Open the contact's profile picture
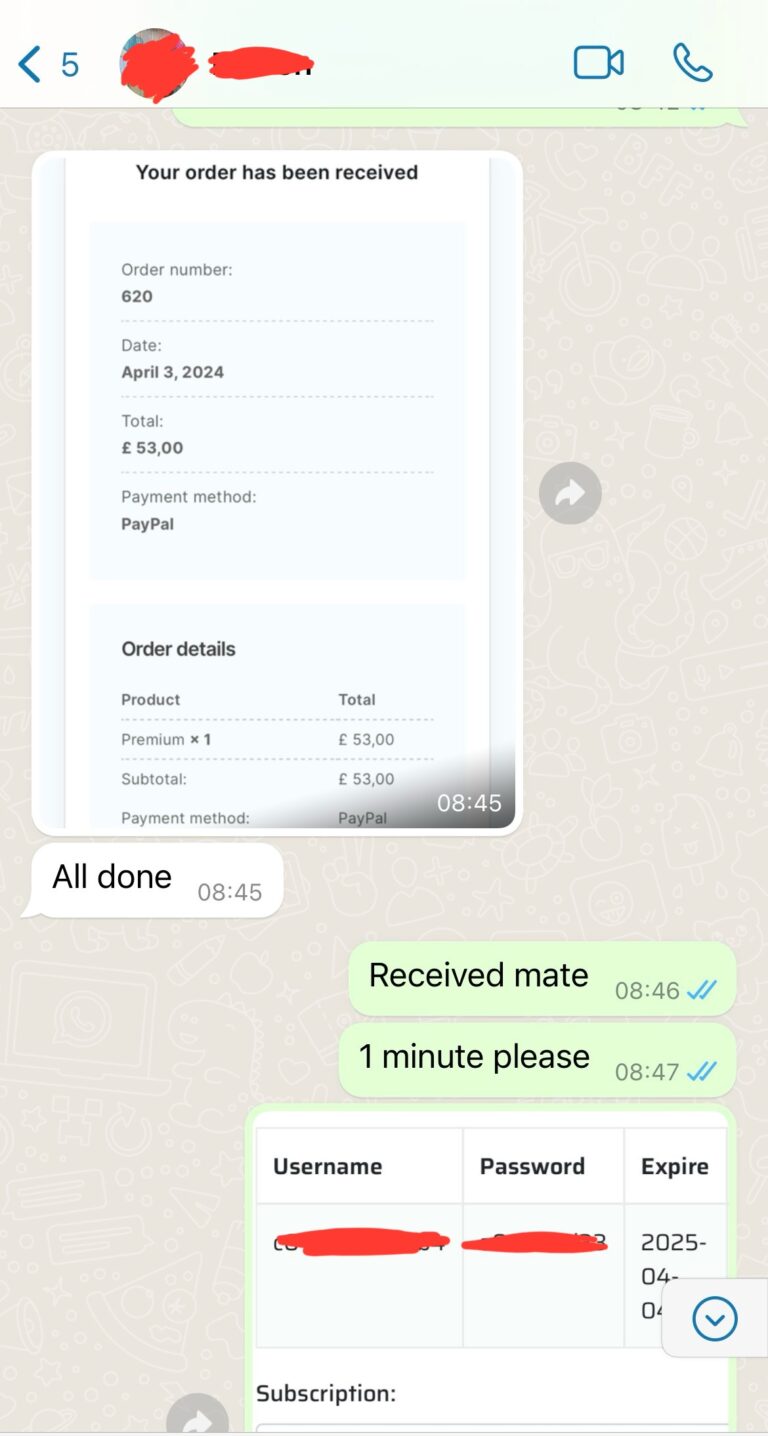 click(157, 64)
